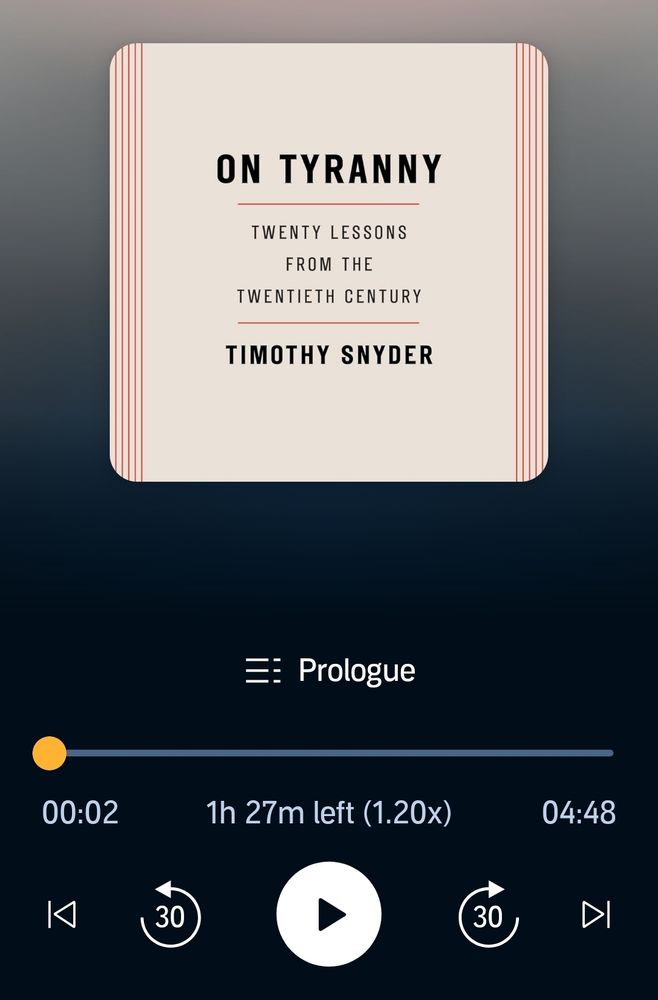Jump to the next chapter
The width and height of the screenshot is (658, 1000).
point(596,914)
